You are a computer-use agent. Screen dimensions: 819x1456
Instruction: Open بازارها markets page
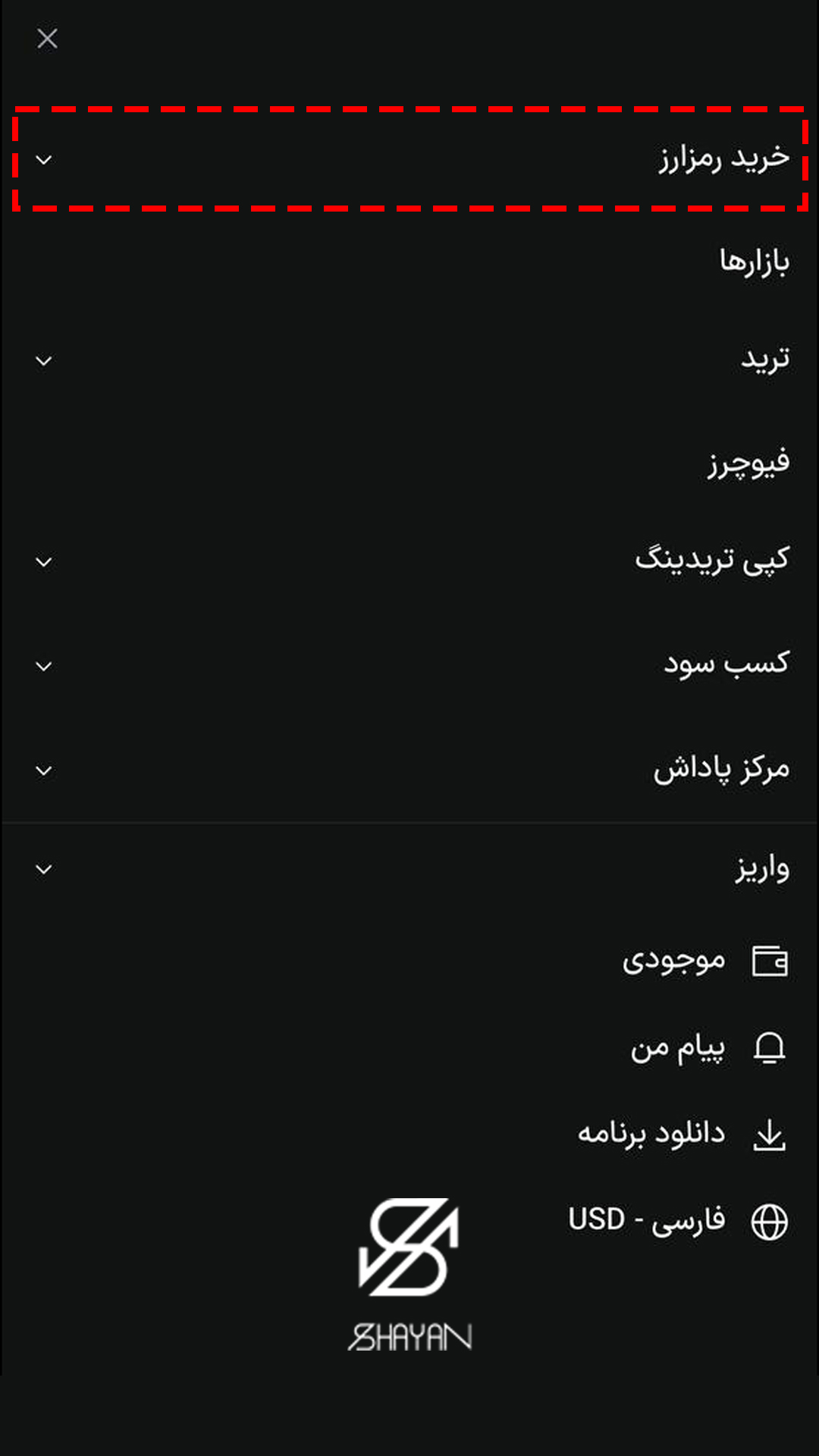[754, 262]
